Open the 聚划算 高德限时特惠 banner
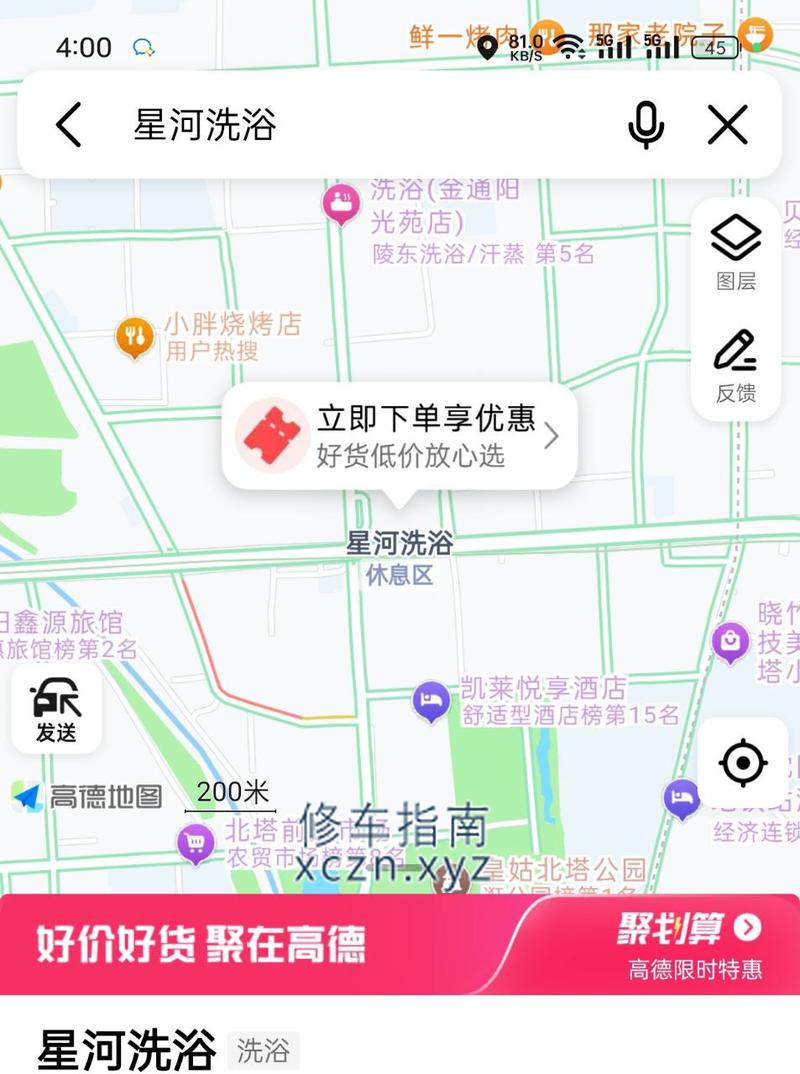The image size is (800, 1074). coord(400,943)
